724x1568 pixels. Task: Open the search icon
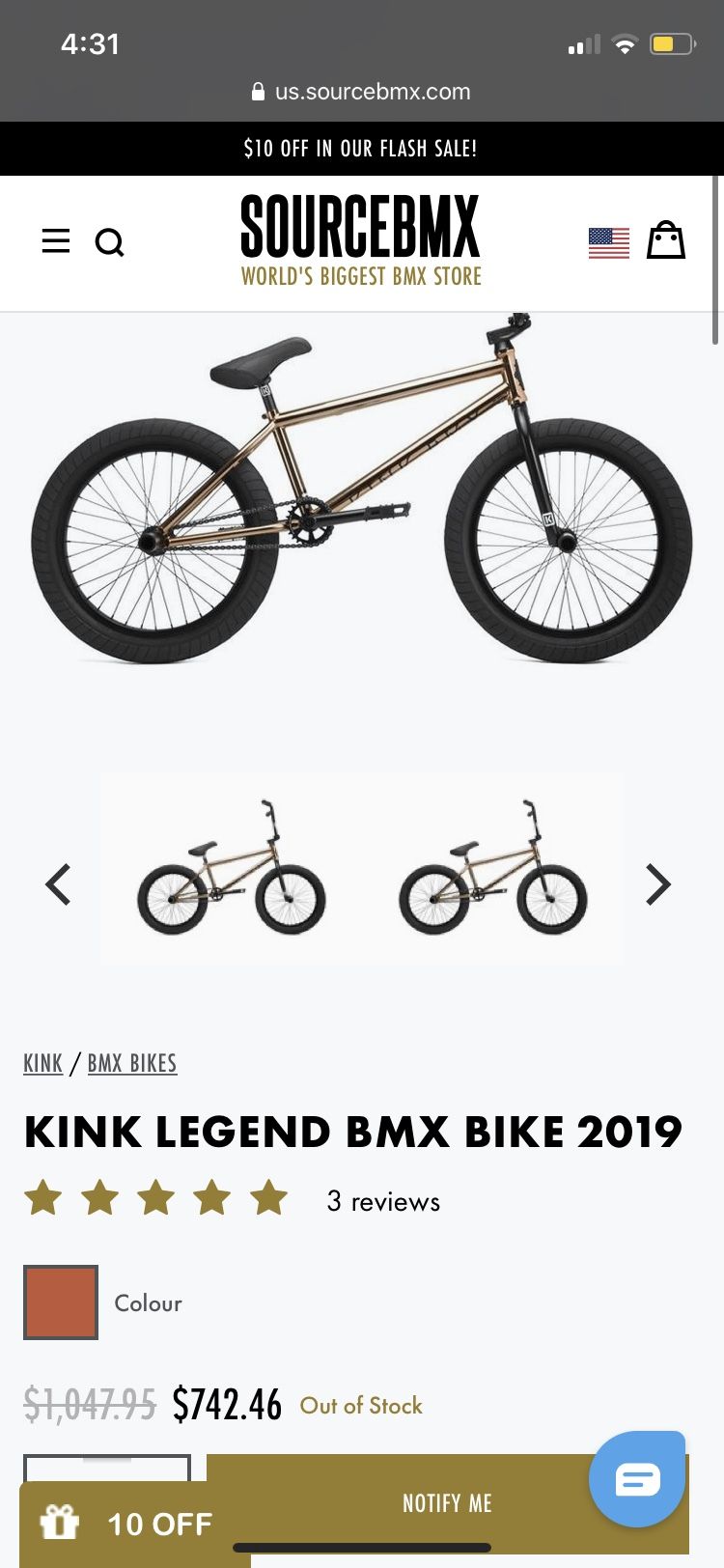click(x=110, y=242)
